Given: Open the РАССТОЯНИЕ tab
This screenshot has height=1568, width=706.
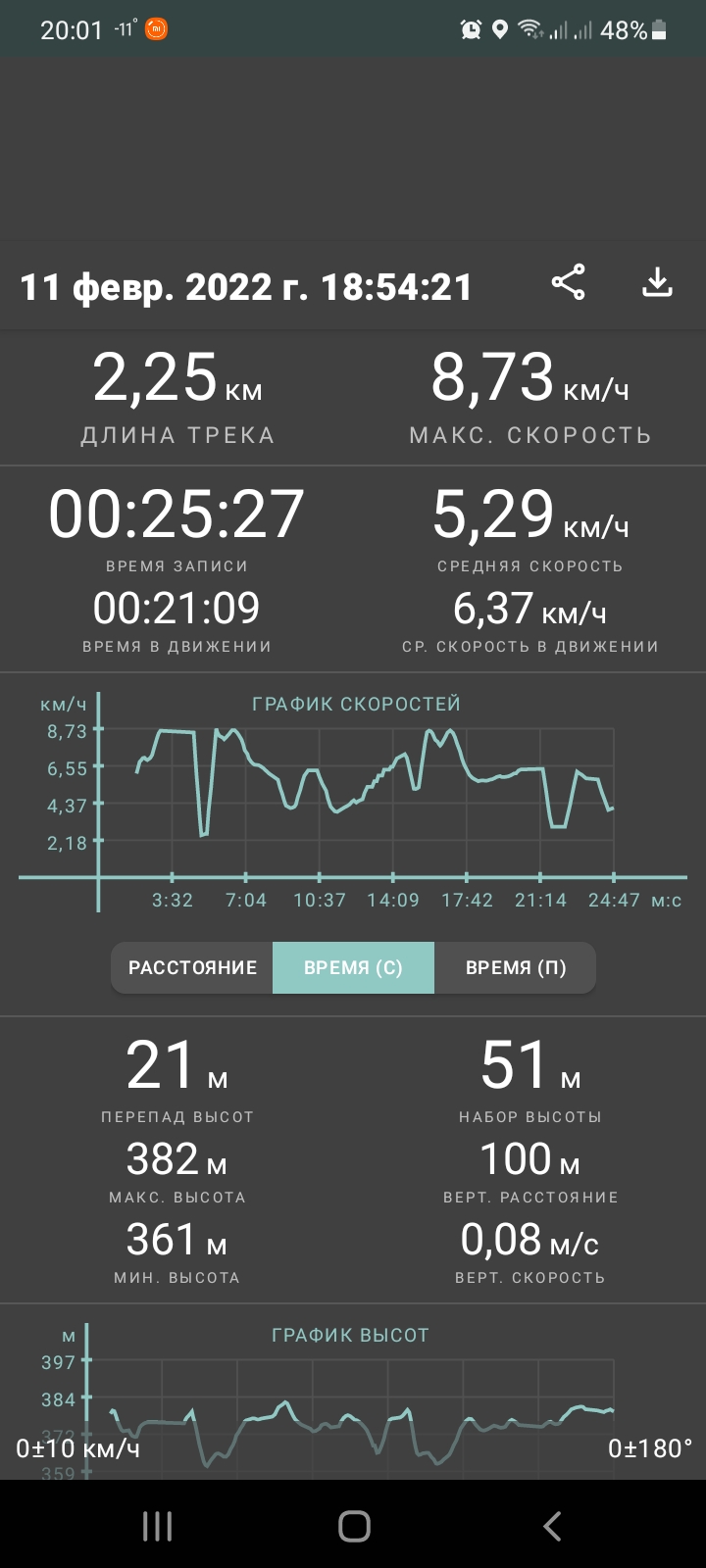Looking at the screenshot, I should tap(193, 967).
